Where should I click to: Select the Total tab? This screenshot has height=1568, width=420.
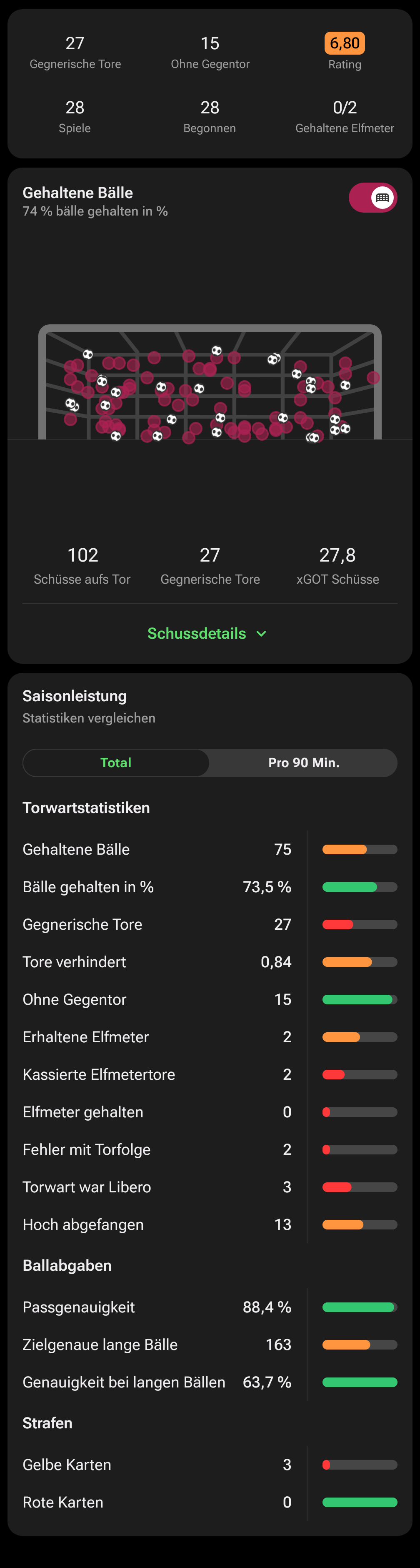tap(116, 763)
